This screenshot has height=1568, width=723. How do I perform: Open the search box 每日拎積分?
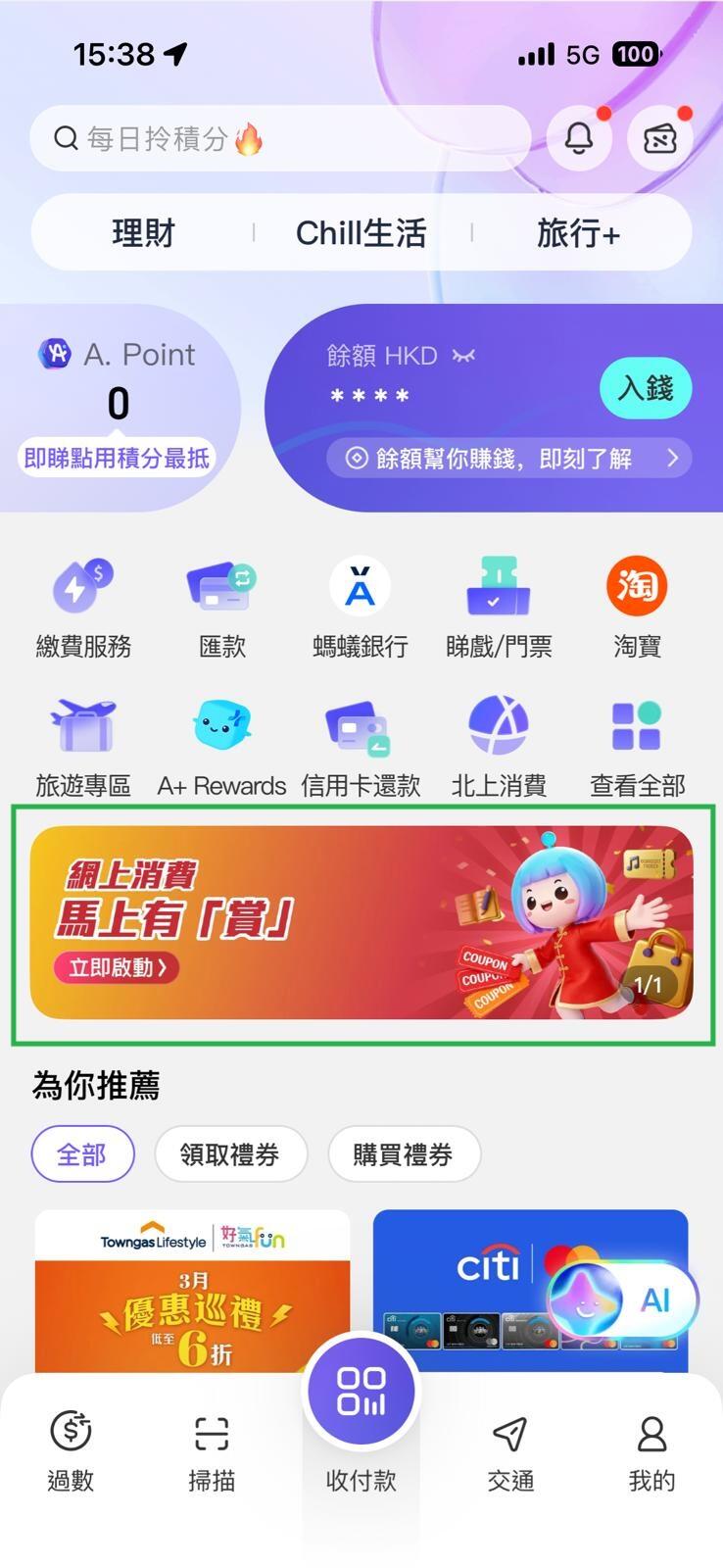tap(279, 139)
